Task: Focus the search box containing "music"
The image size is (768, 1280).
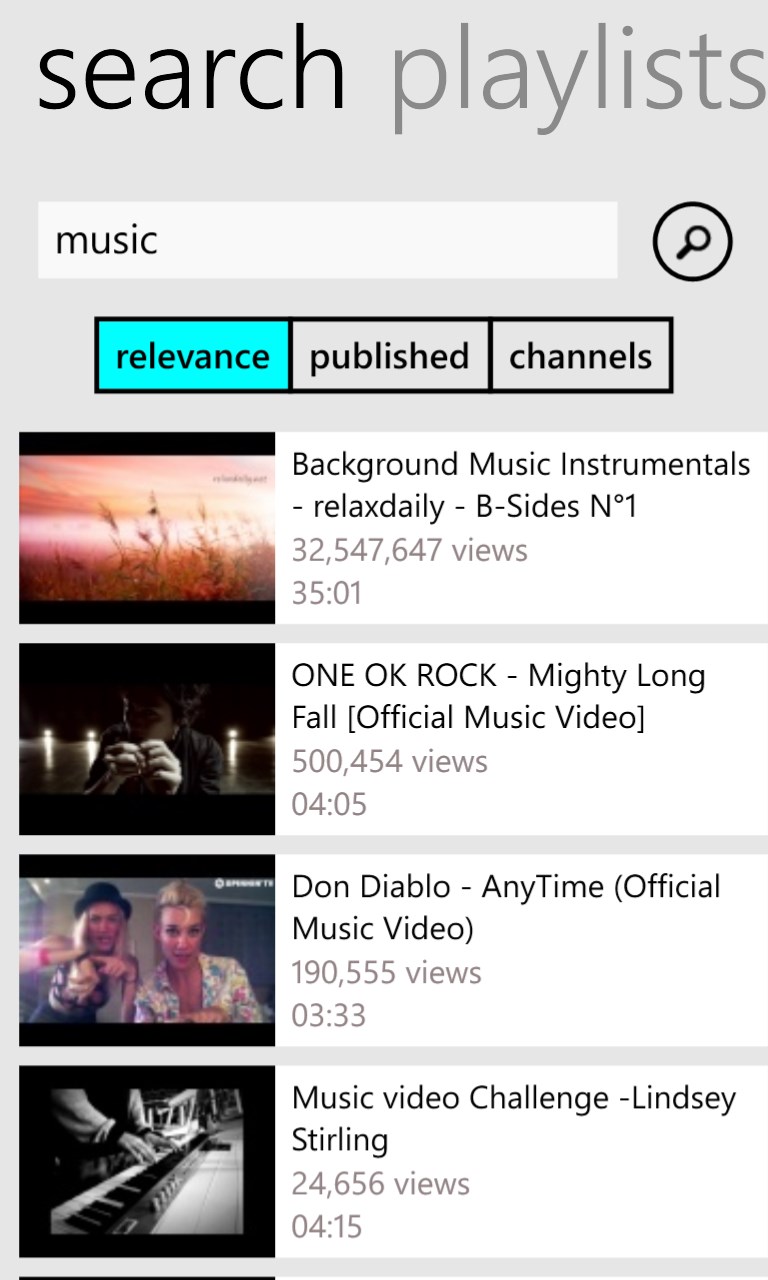Action: [x=327, y=241]
